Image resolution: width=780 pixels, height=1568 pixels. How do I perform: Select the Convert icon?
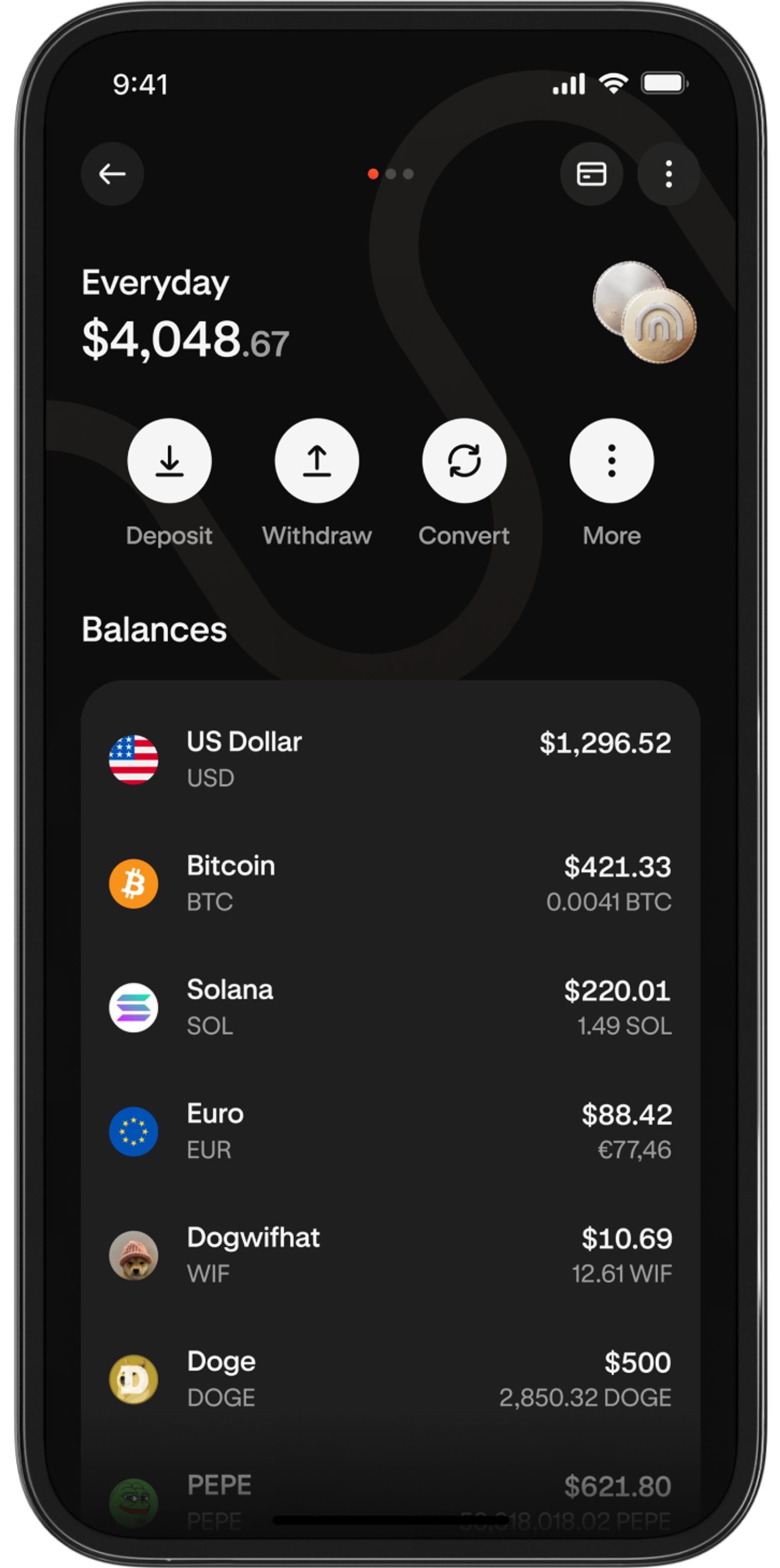464,461
